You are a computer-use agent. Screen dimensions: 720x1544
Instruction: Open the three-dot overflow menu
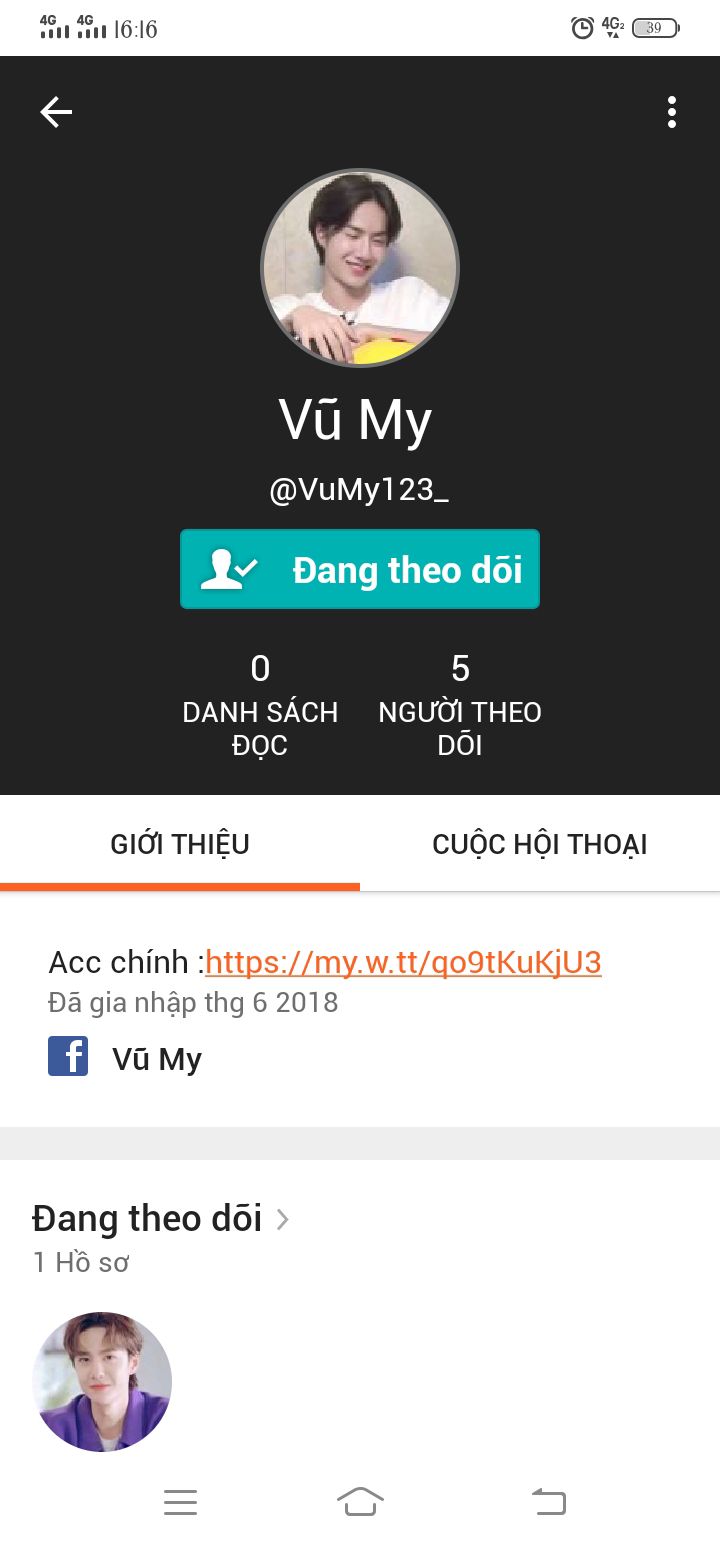(672, 112)
